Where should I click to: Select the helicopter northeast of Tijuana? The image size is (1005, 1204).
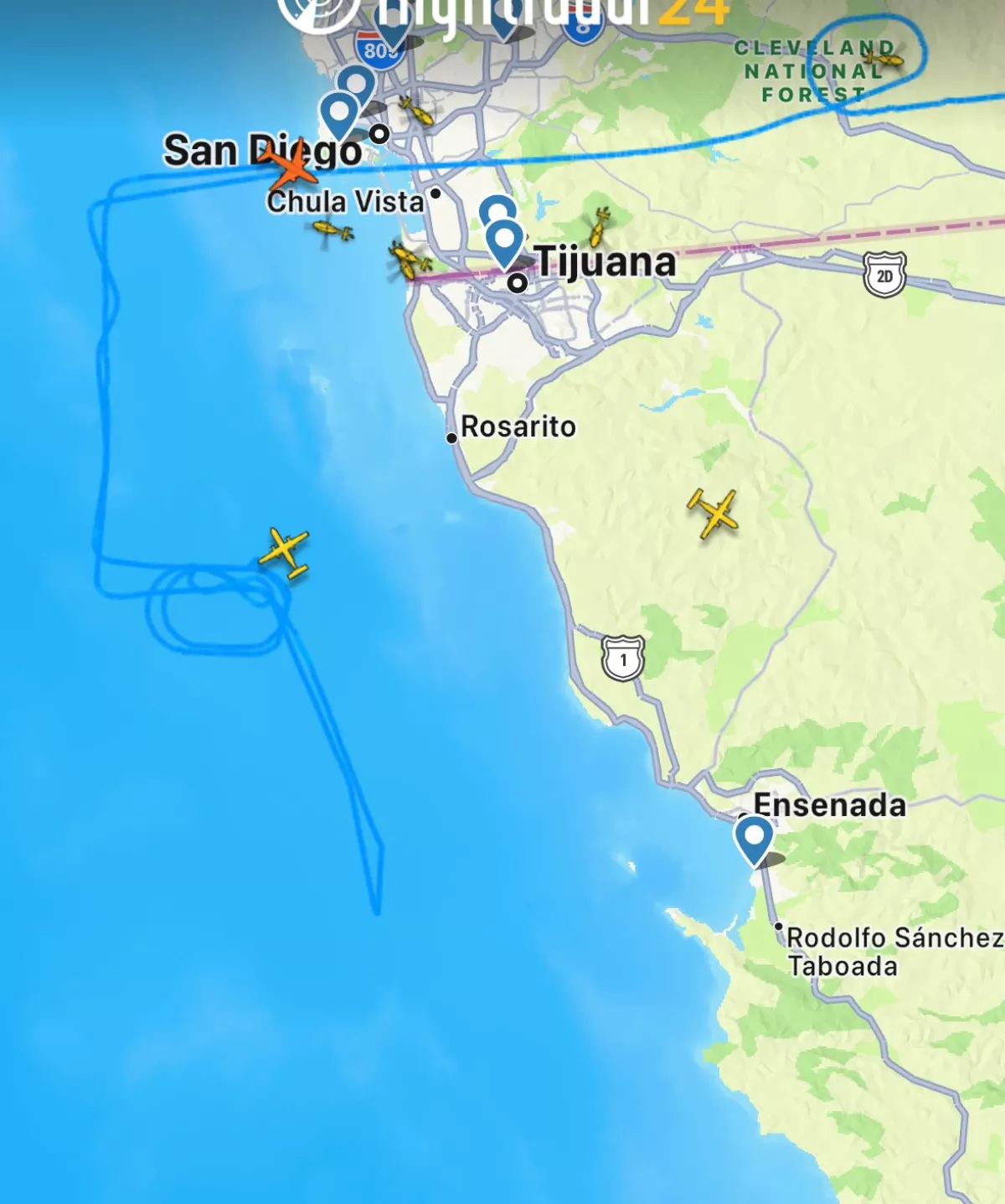coord(600,226)
